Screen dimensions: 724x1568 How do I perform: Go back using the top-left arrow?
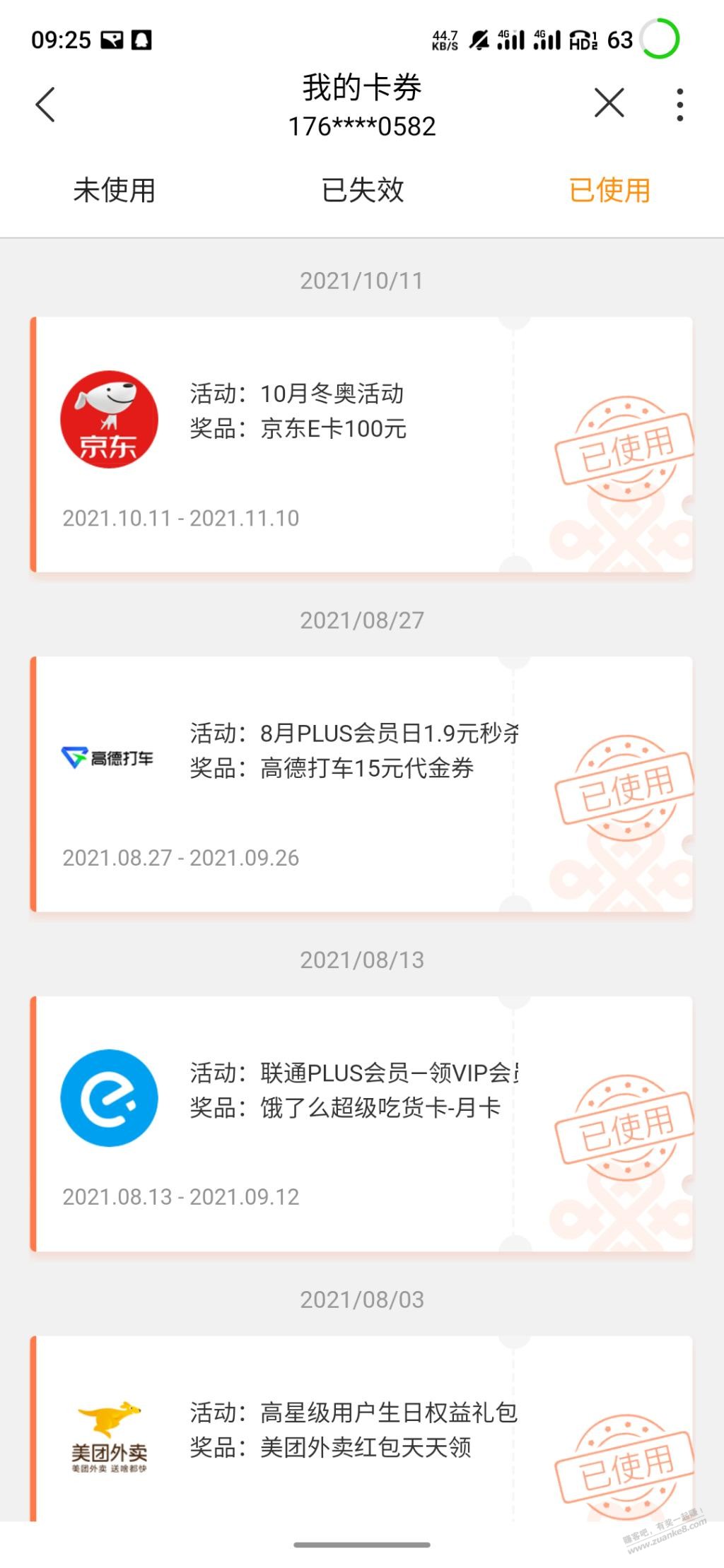pyautogui.click(x=45, y=105)
